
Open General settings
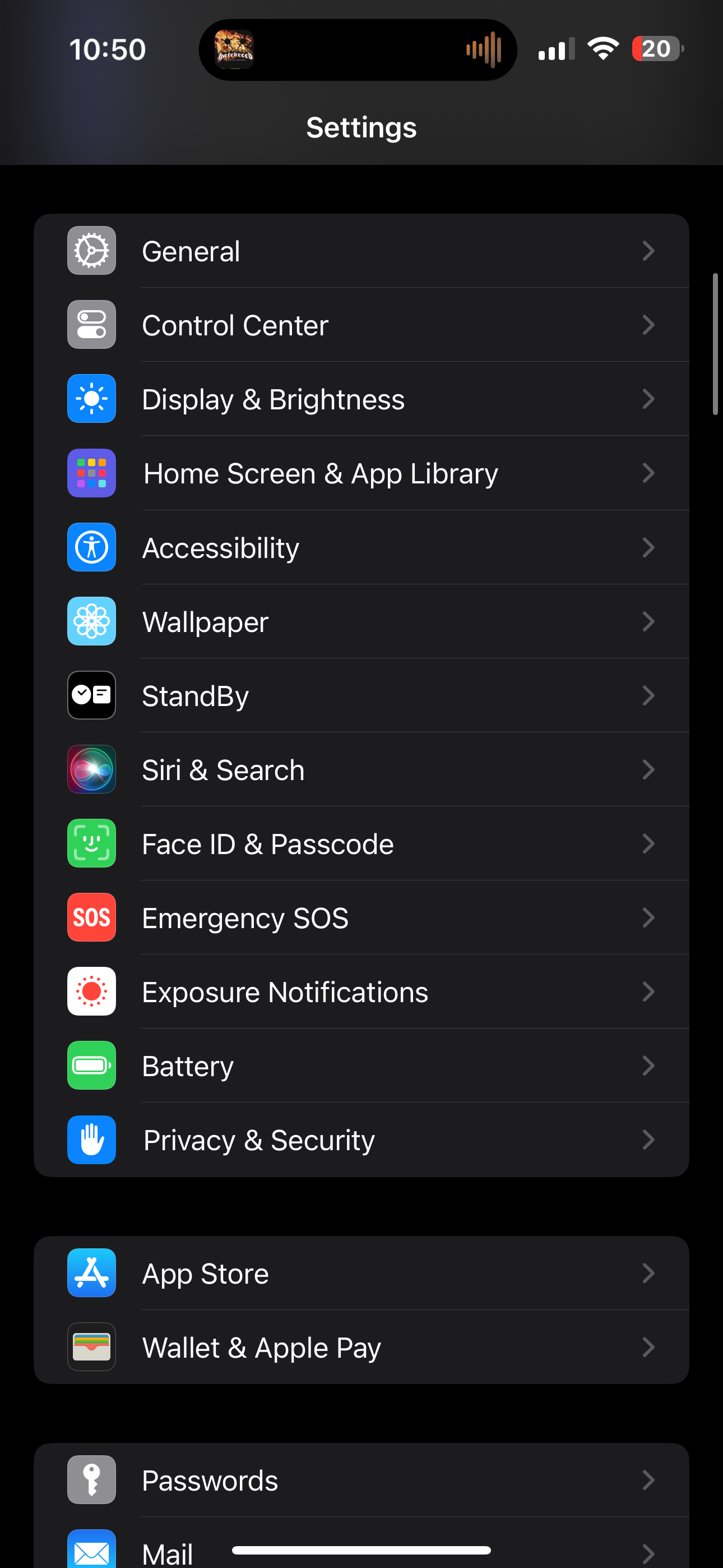pos(361,251)
